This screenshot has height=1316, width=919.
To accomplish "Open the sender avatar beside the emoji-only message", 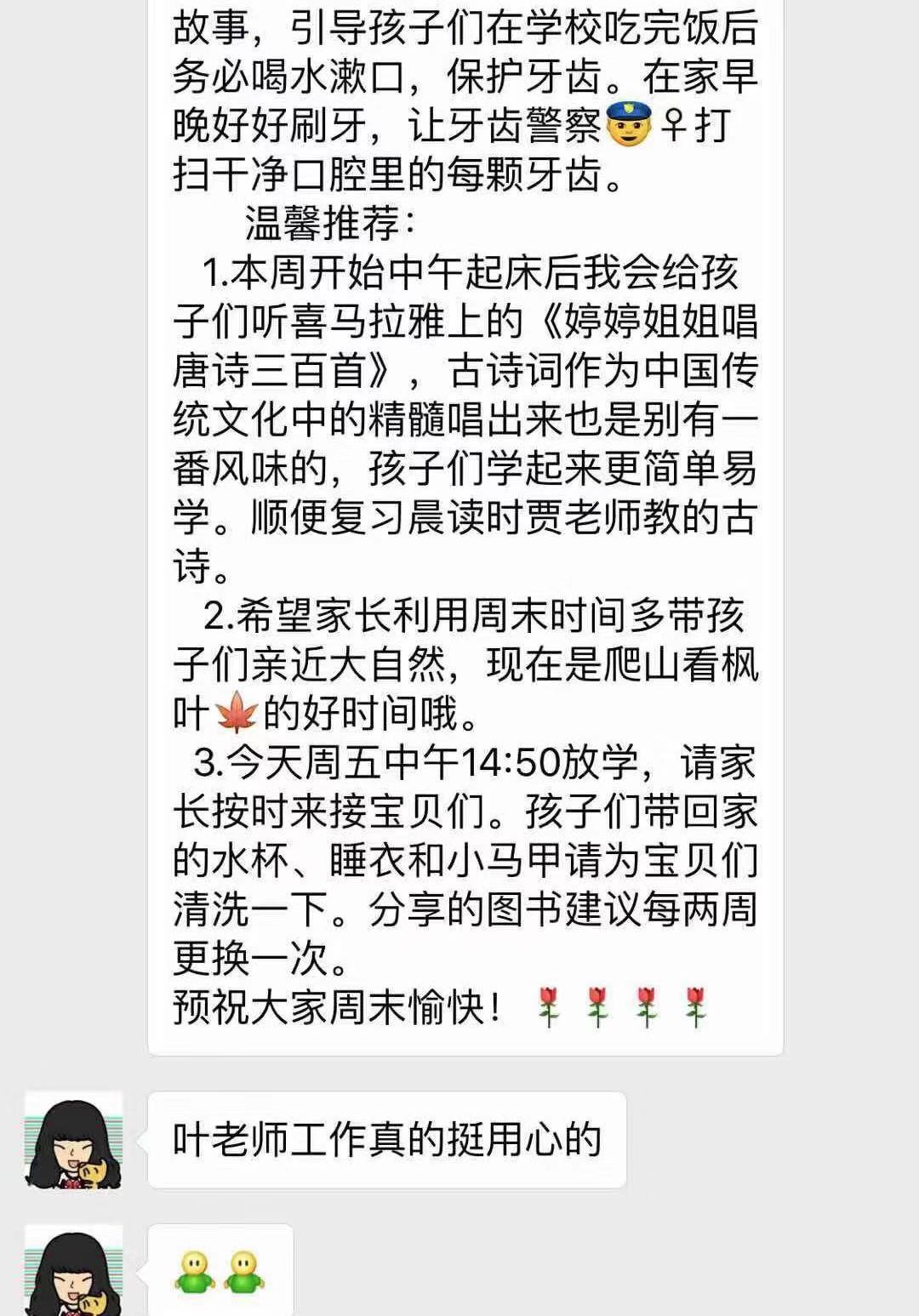I will pos(74,1271).
